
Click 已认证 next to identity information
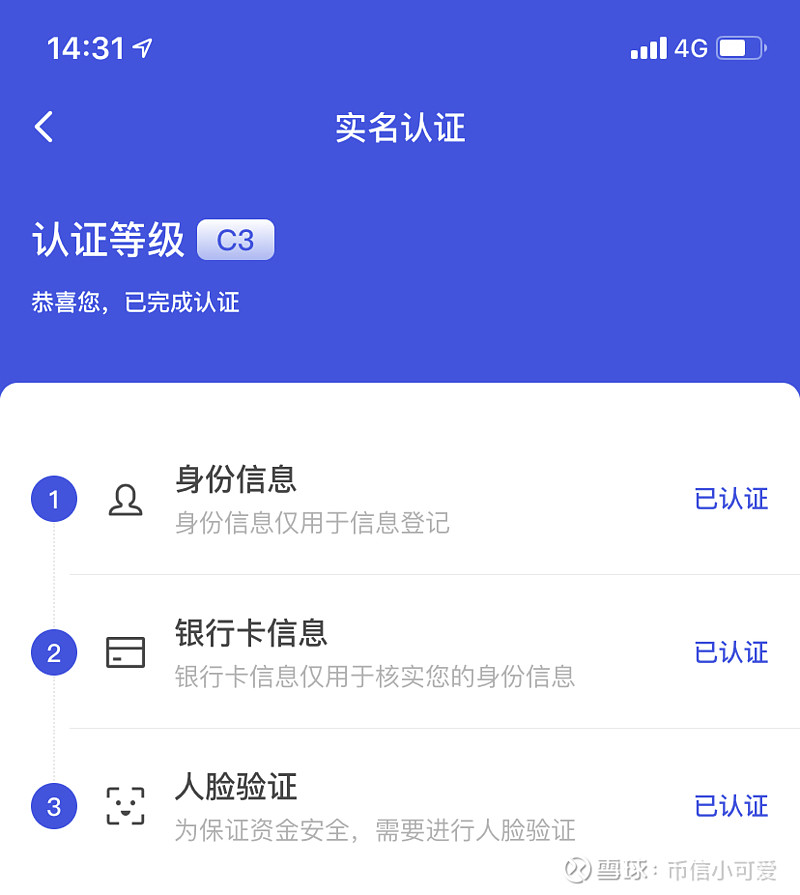731,498
